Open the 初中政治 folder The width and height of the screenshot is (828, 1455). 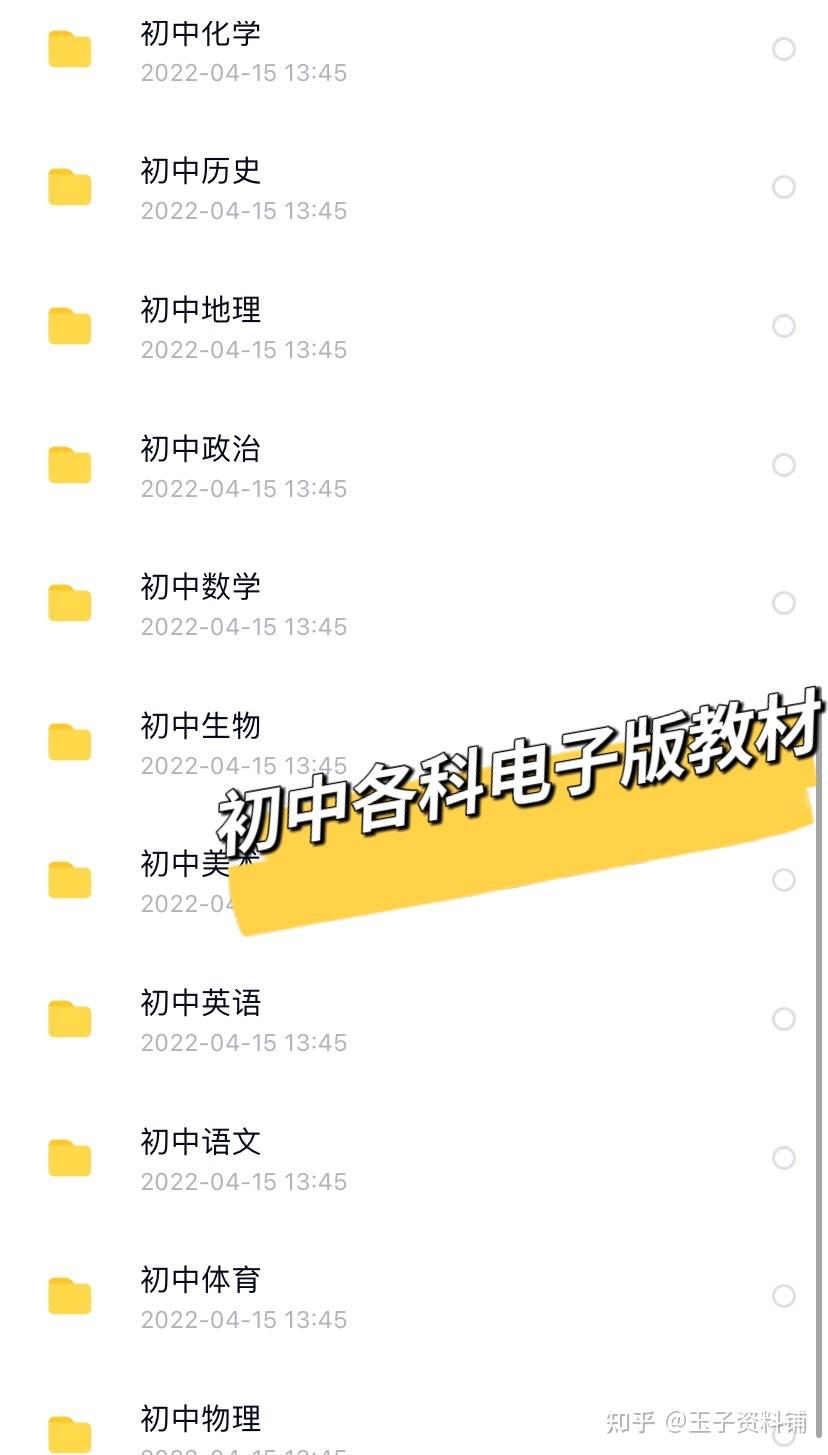414,465
